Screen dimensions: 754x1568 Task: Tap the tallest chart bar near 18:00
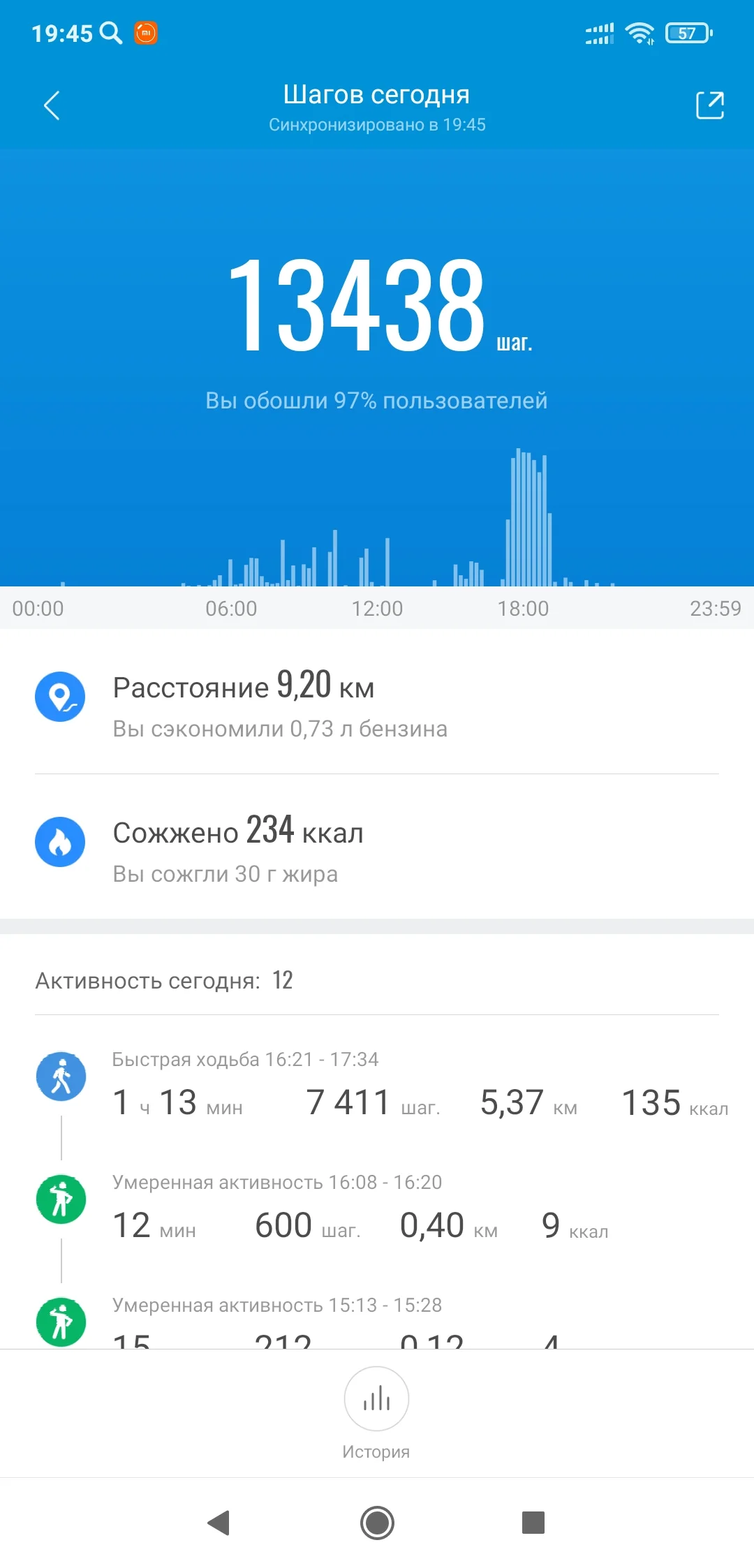coord(518,517)
